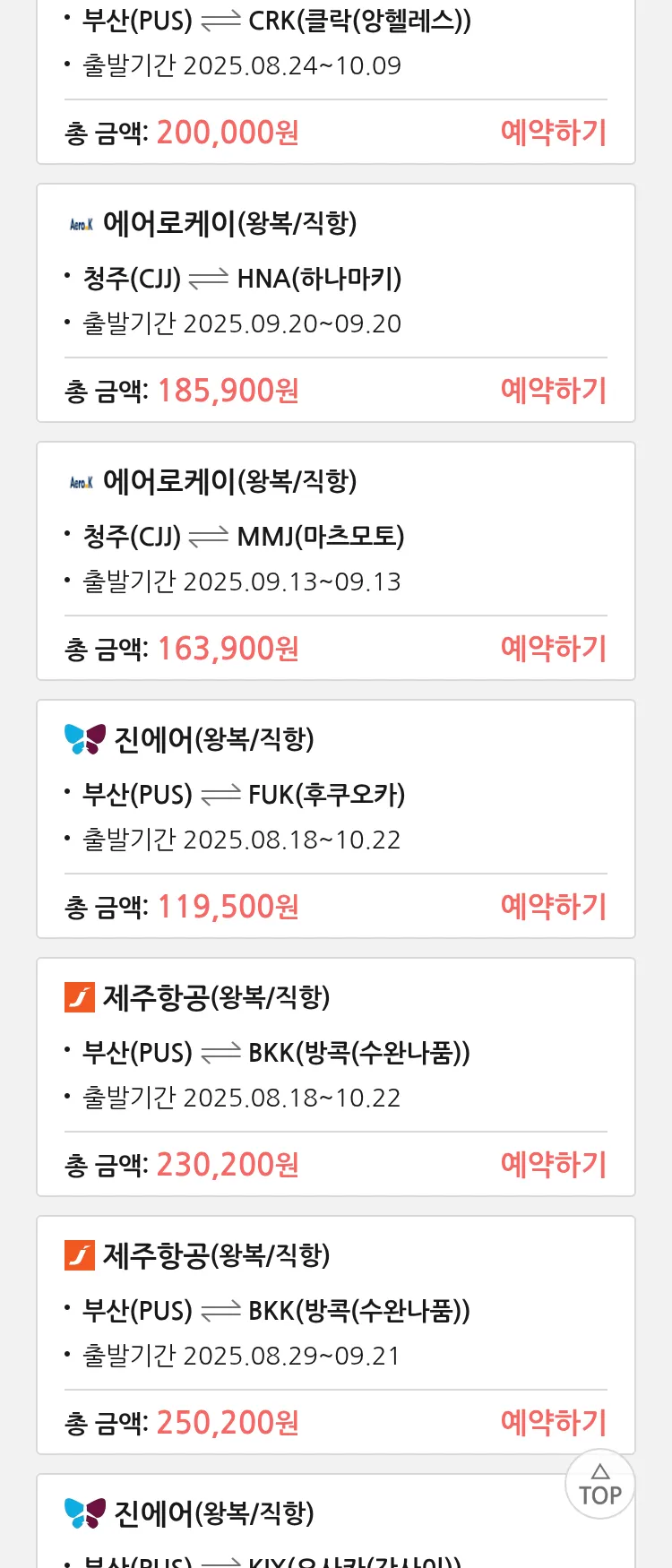Jump to the top with the TOP button

tap(599, 1485)
